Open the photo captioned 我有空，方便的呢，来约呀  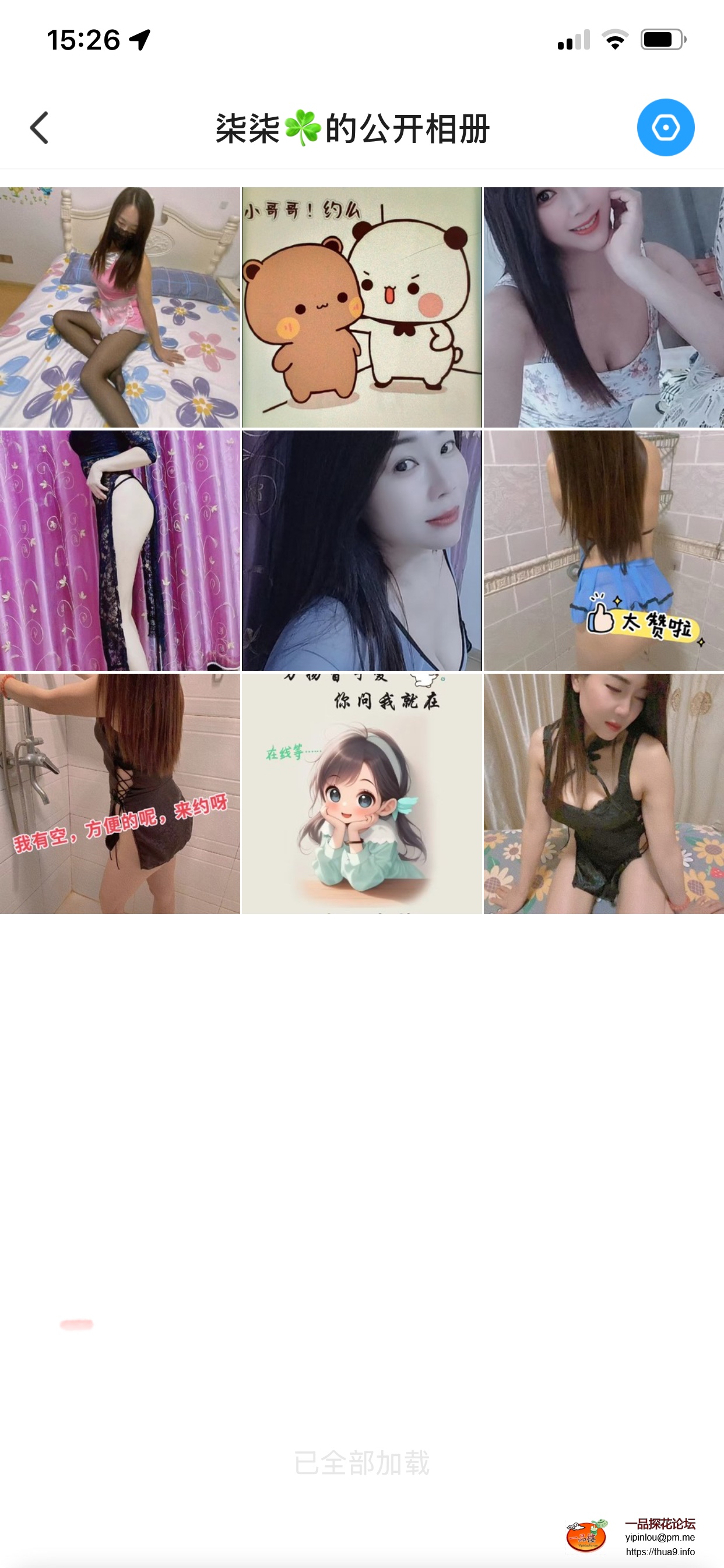(120, 793)
